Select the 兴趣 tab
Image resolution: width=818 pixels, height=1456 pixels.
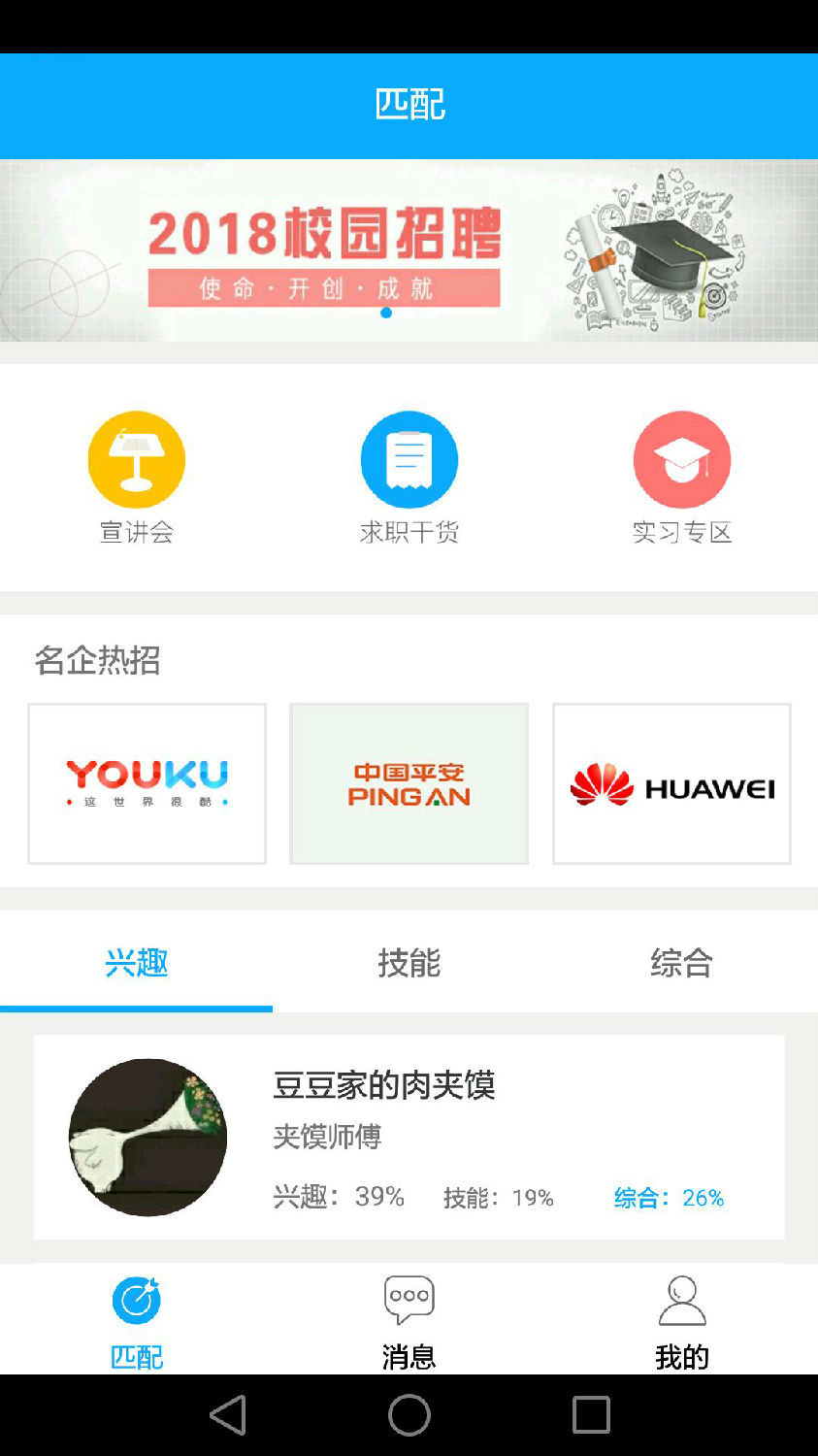pyautogui.click(x=137, y=963)
